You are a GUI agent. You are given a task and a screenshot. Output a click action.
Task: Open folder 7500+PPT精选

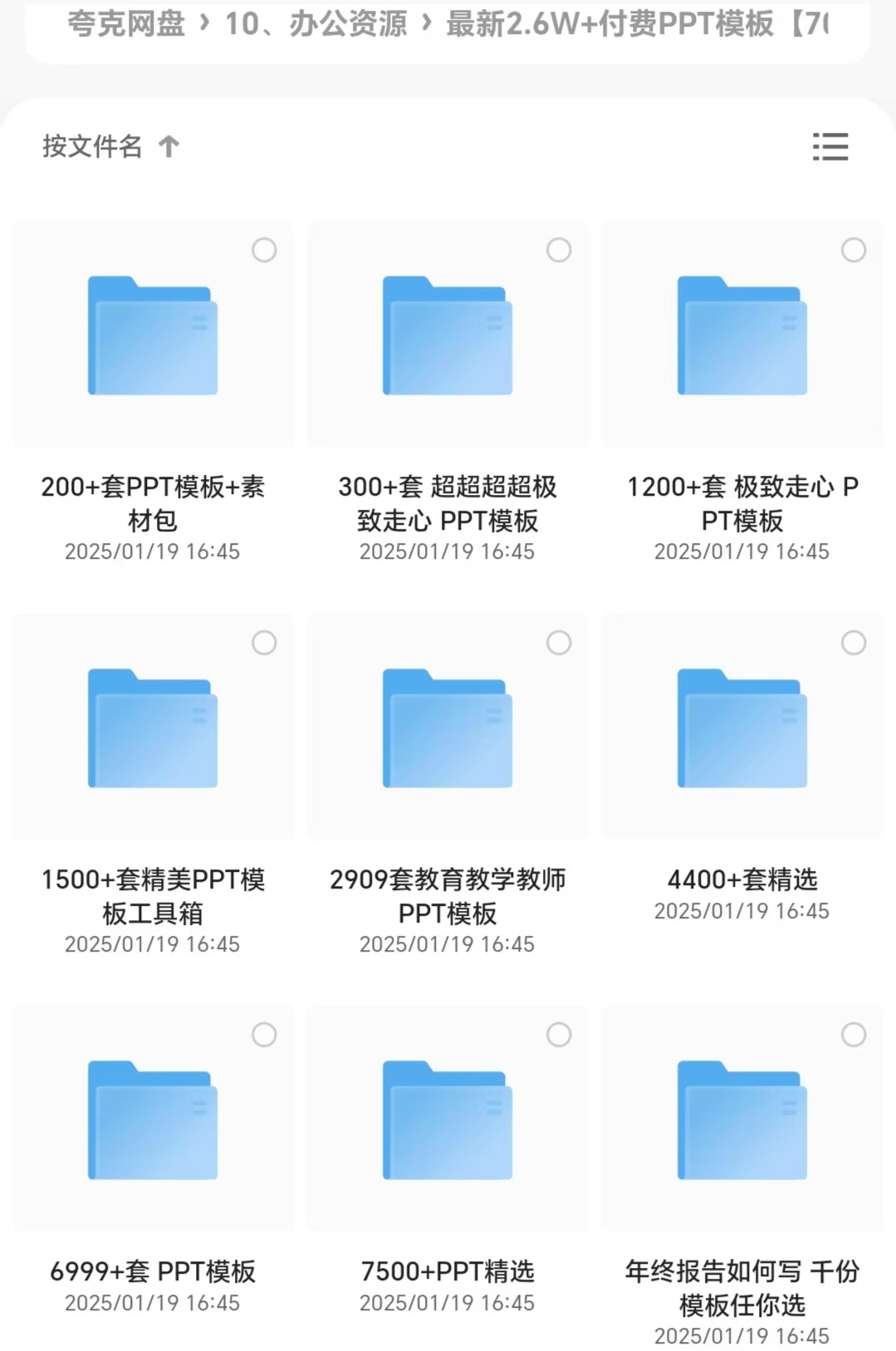pos(448,1120)
